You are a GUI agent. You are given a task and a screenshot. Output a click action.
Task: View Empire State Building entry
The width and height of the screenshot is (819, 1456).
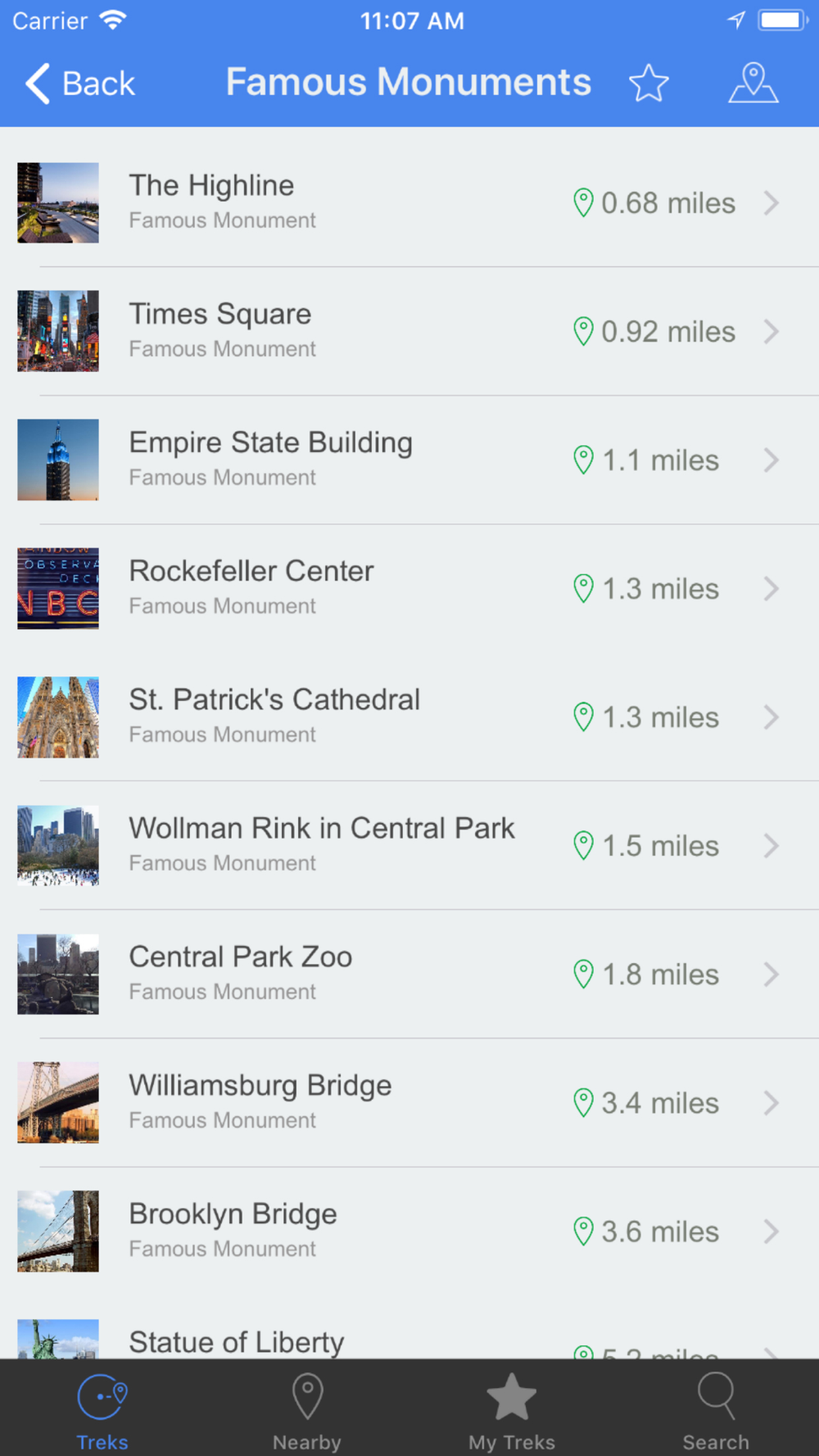409,459
